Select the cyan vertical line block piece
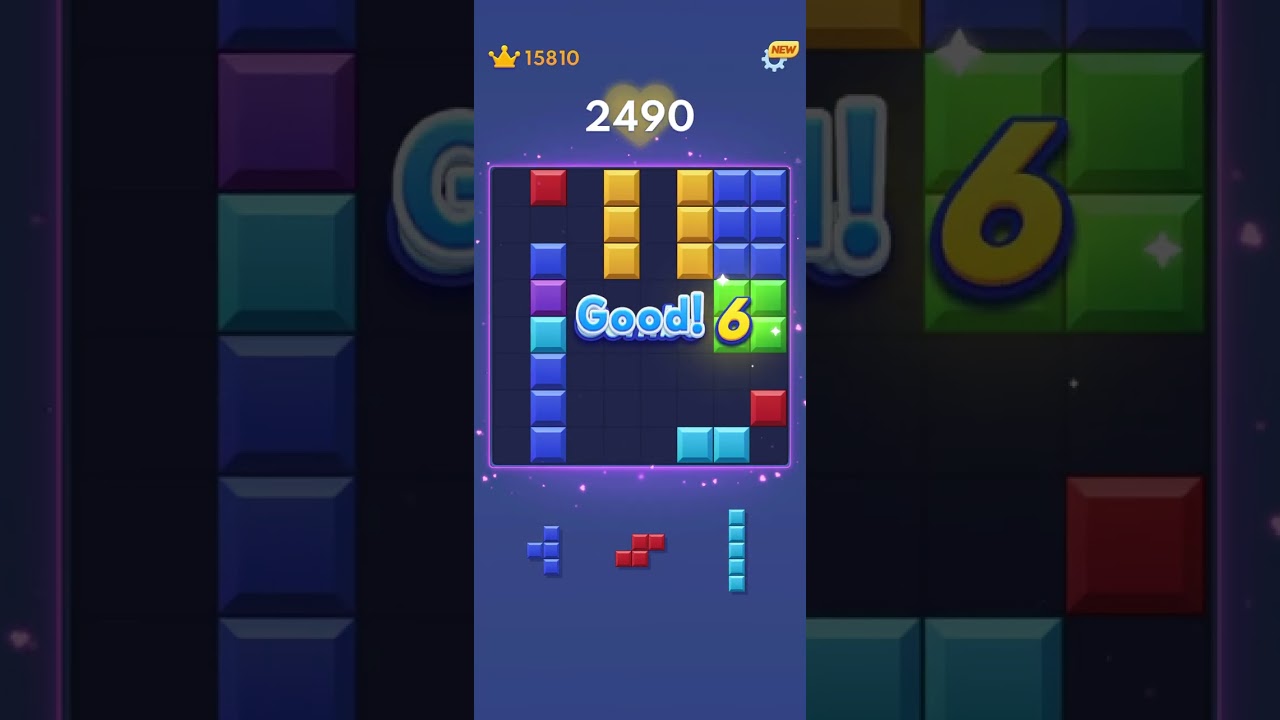Viewport: 1280px width, 720px height. coord(737,550)
